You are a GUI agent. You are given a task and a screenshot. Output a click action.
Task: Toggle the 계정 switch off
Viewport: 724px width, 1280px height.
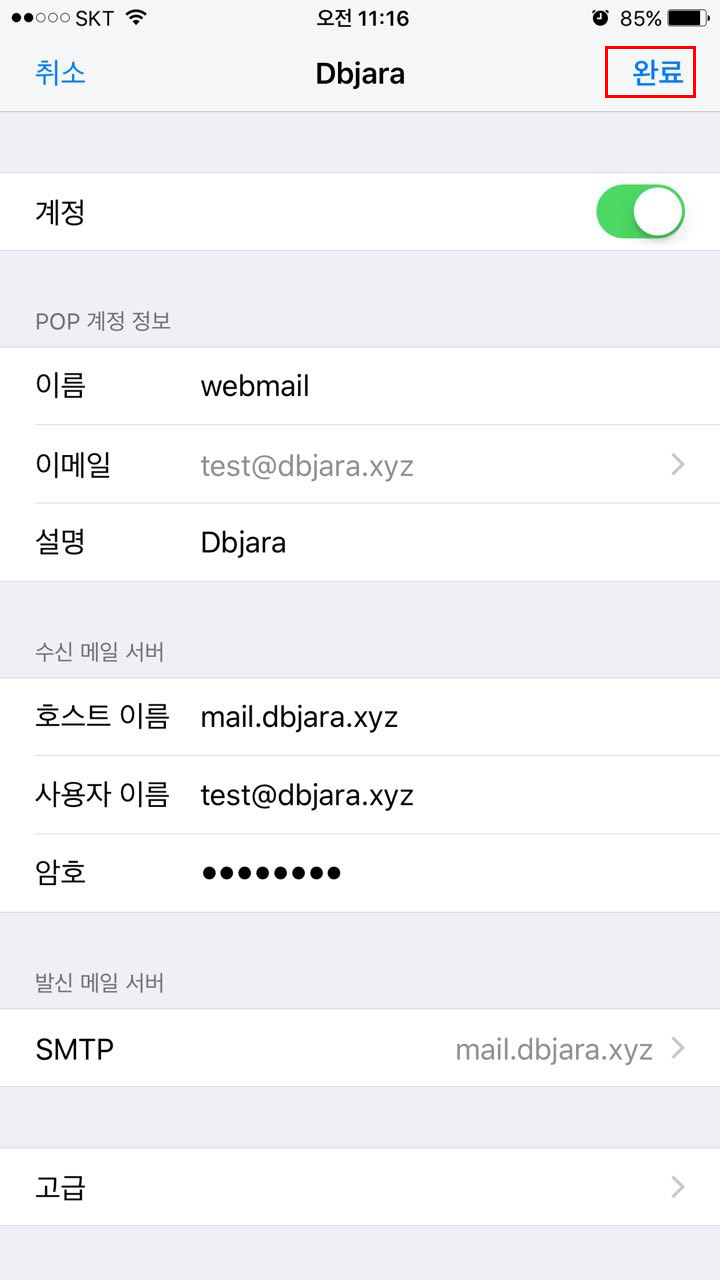tap(640, 211)
